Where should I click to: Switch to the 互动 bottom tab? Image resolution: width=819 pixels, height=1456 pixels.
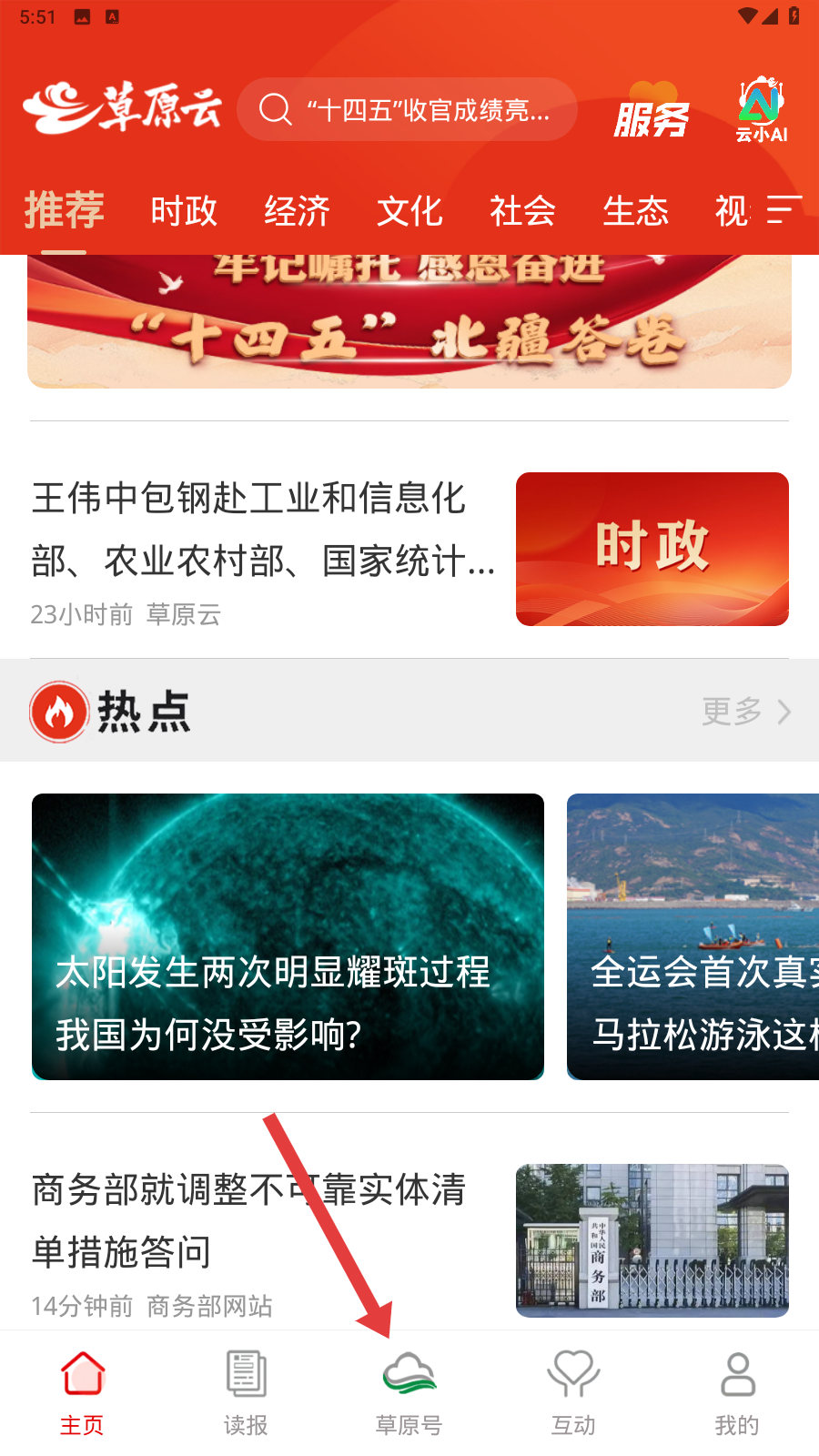(x=573, y=1393)
